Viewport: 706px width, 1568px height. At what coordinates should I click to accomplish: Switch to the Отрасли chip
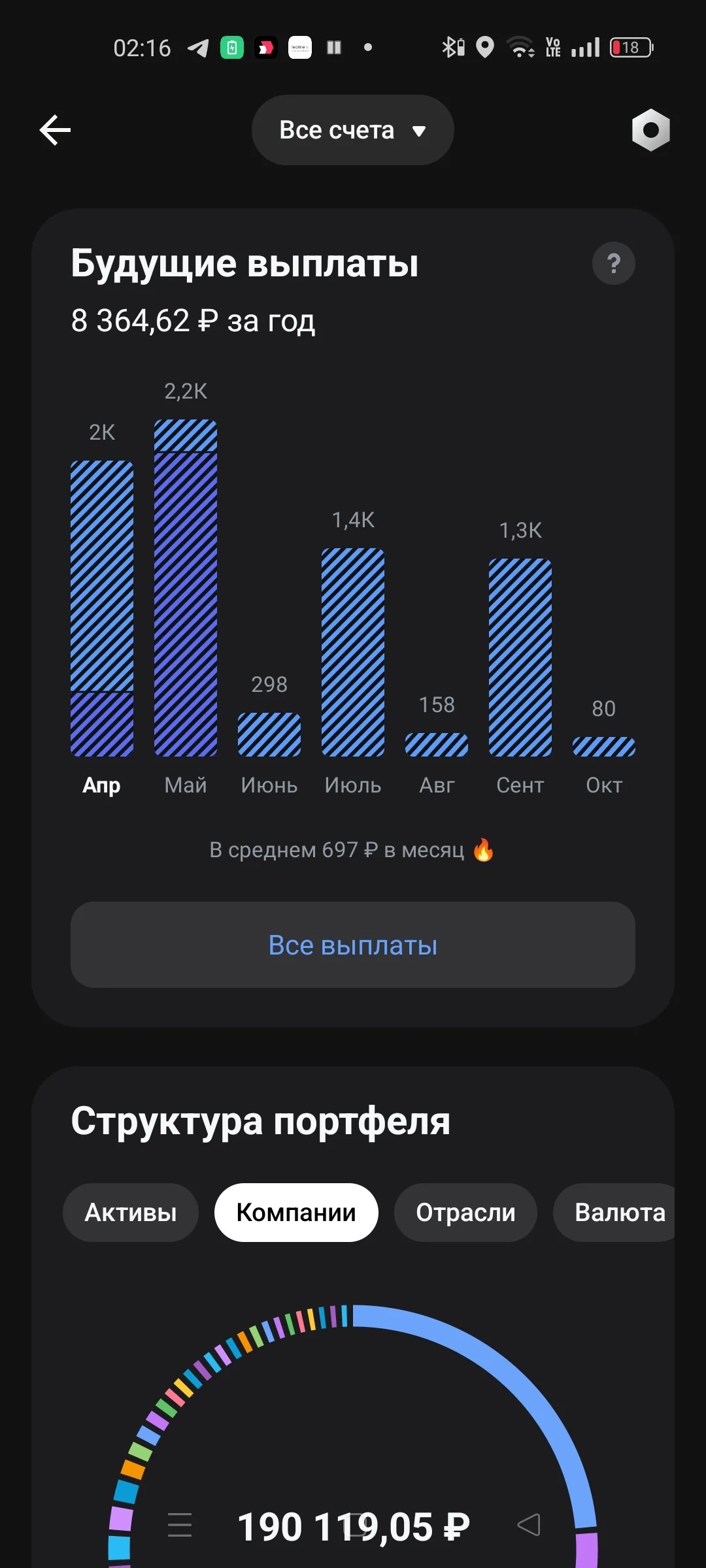click(465, 1213)
